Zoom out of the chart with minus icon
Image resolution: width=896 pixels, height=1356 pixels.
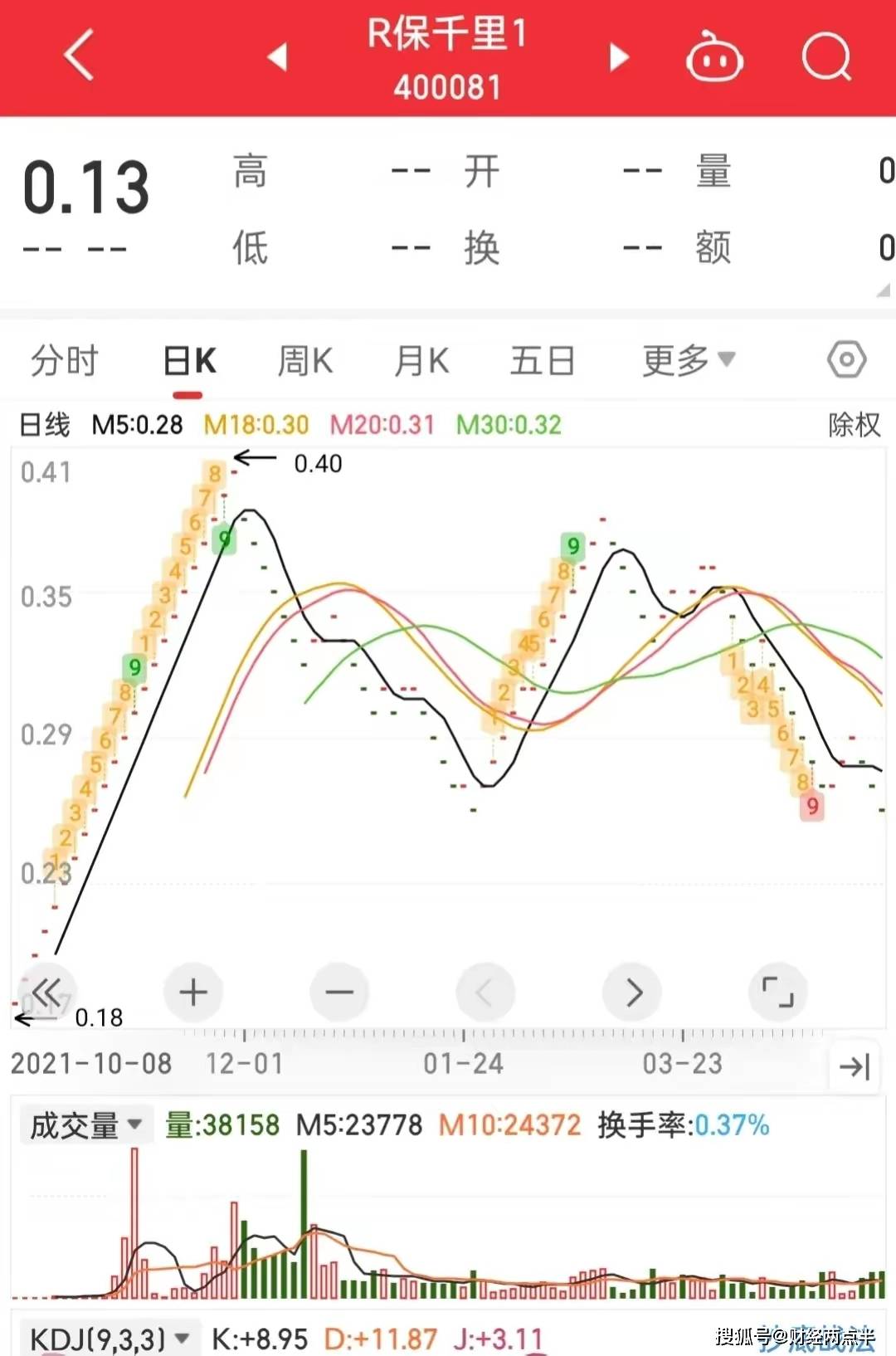point(339,992)
